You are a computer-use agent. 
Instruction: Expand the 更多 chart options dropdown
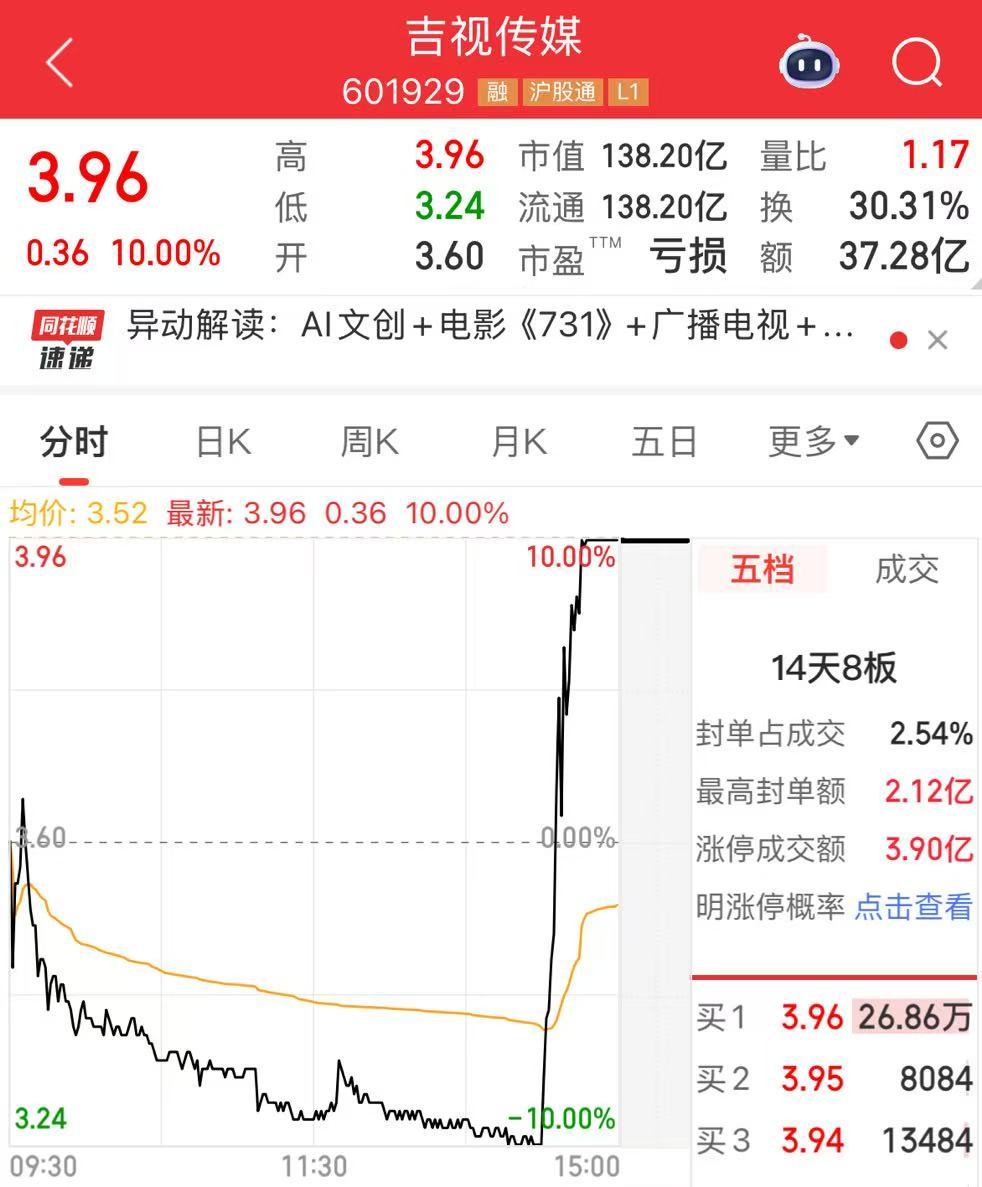813,441
